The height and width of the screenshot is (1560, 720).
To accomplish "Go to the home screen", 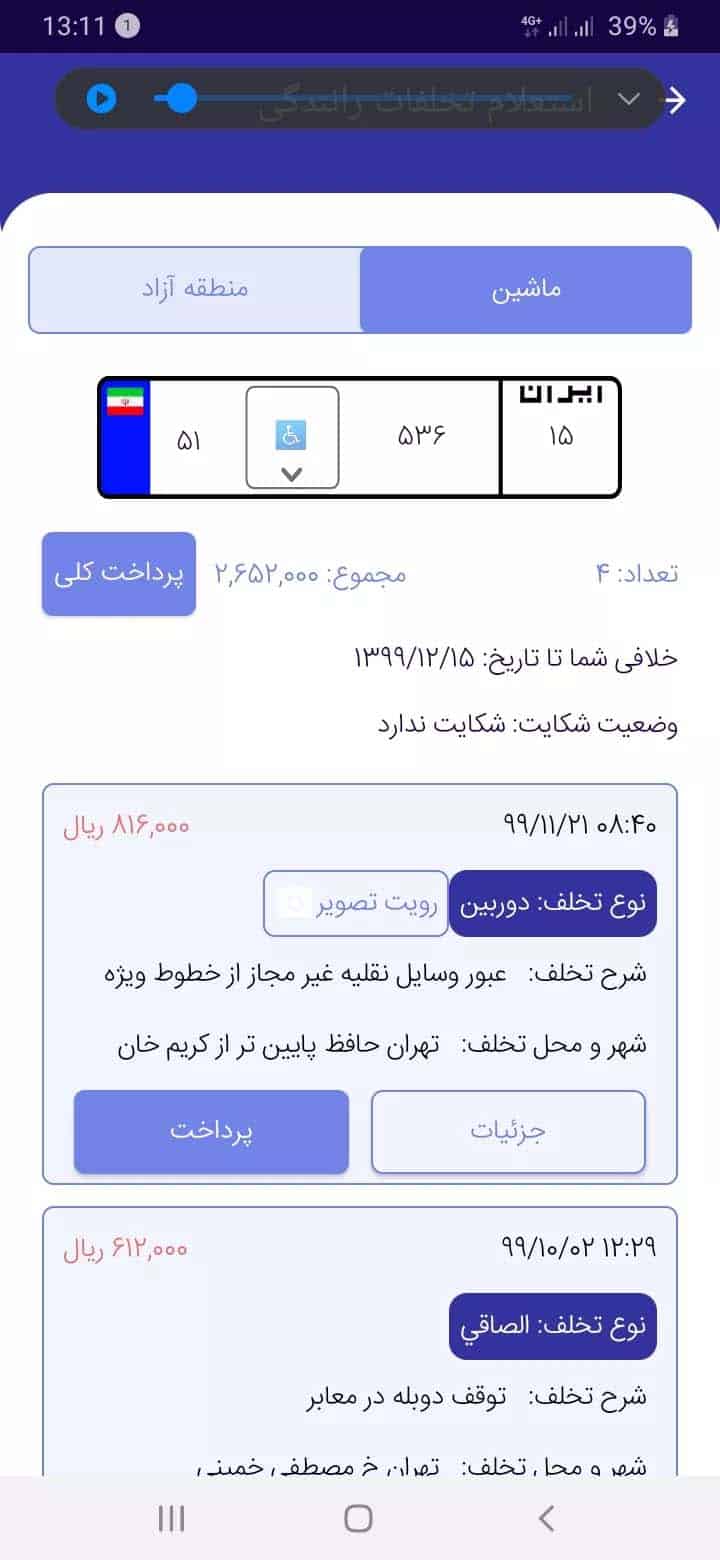I will 358,1519.
